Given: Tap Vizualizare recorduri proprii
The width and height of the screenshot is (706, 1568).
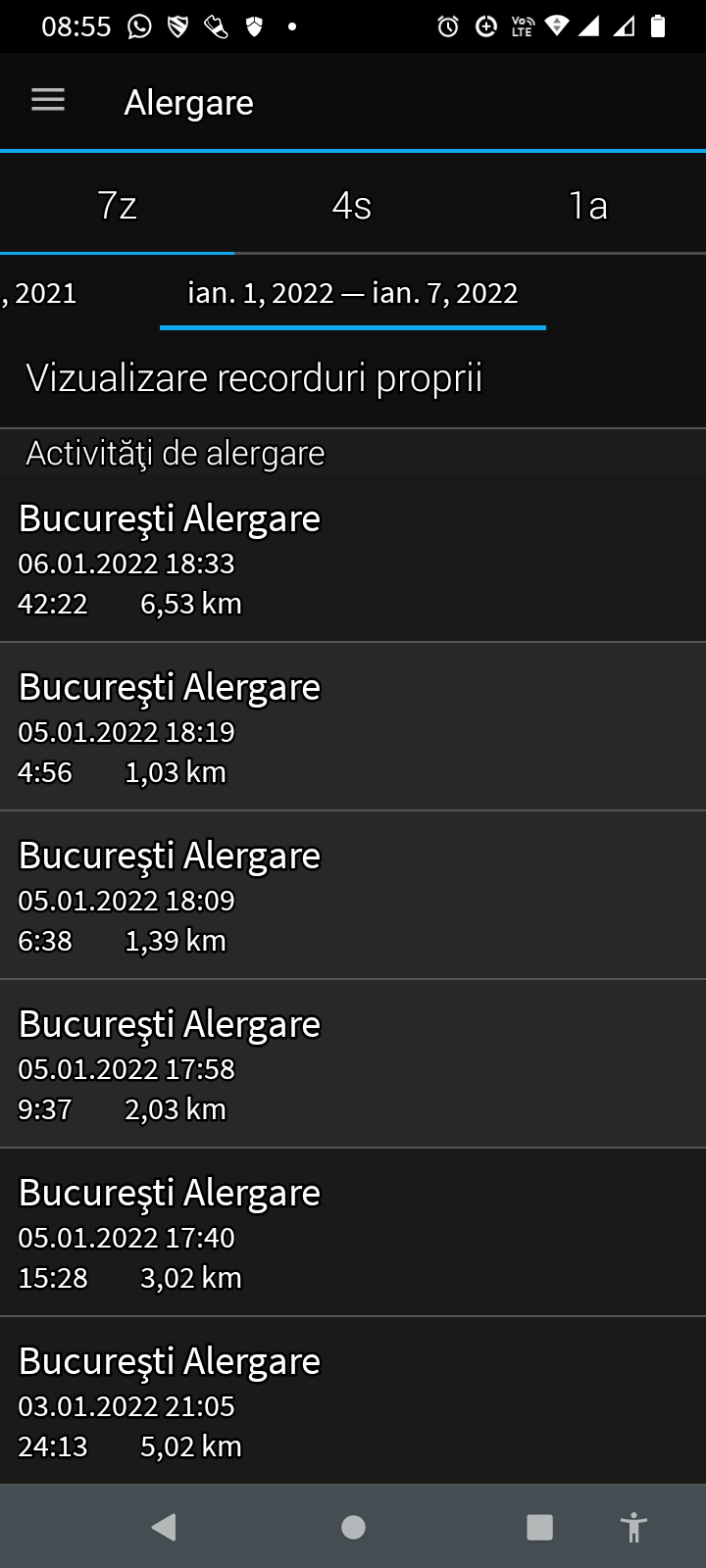Looking at the screenshot, I should tap(255, 378).
